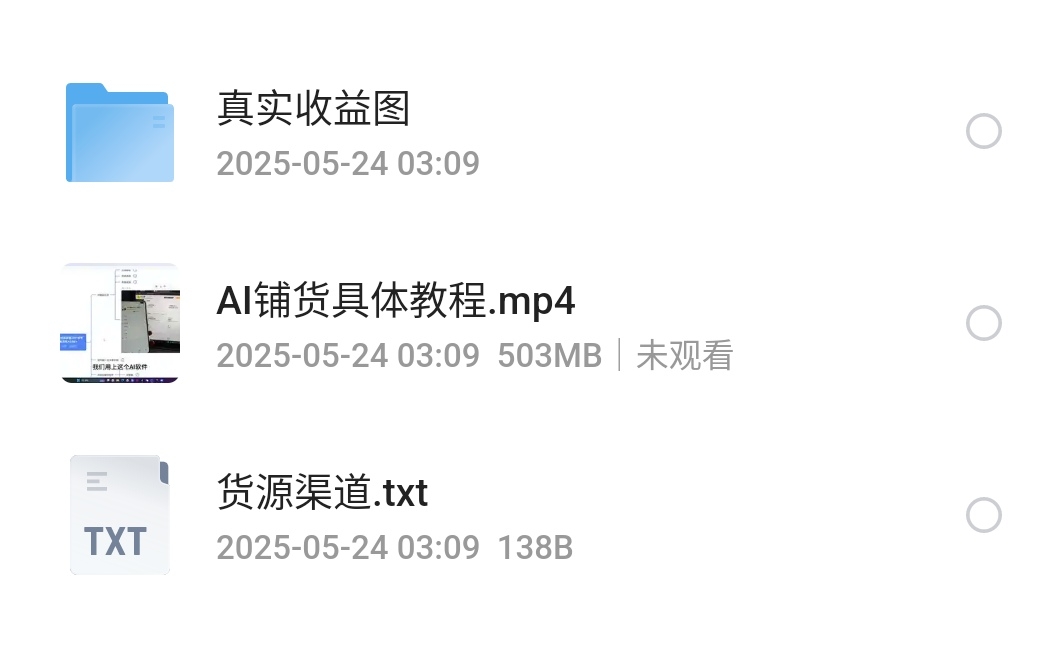
Task: Play the AI铺货具体教程.mp4 video
Action: (x=395, y=301)
